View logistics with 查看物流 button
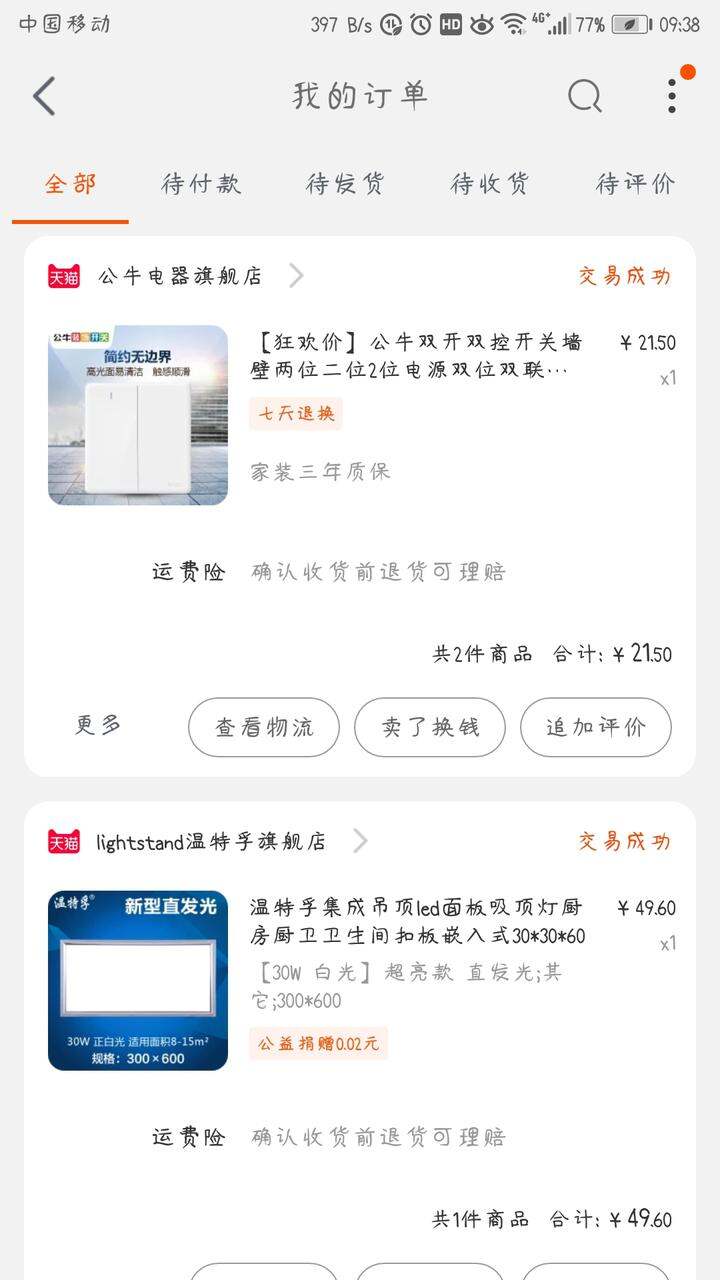Image resolution: width=720 pixels, height=1280 pixels. click(264, 727)
